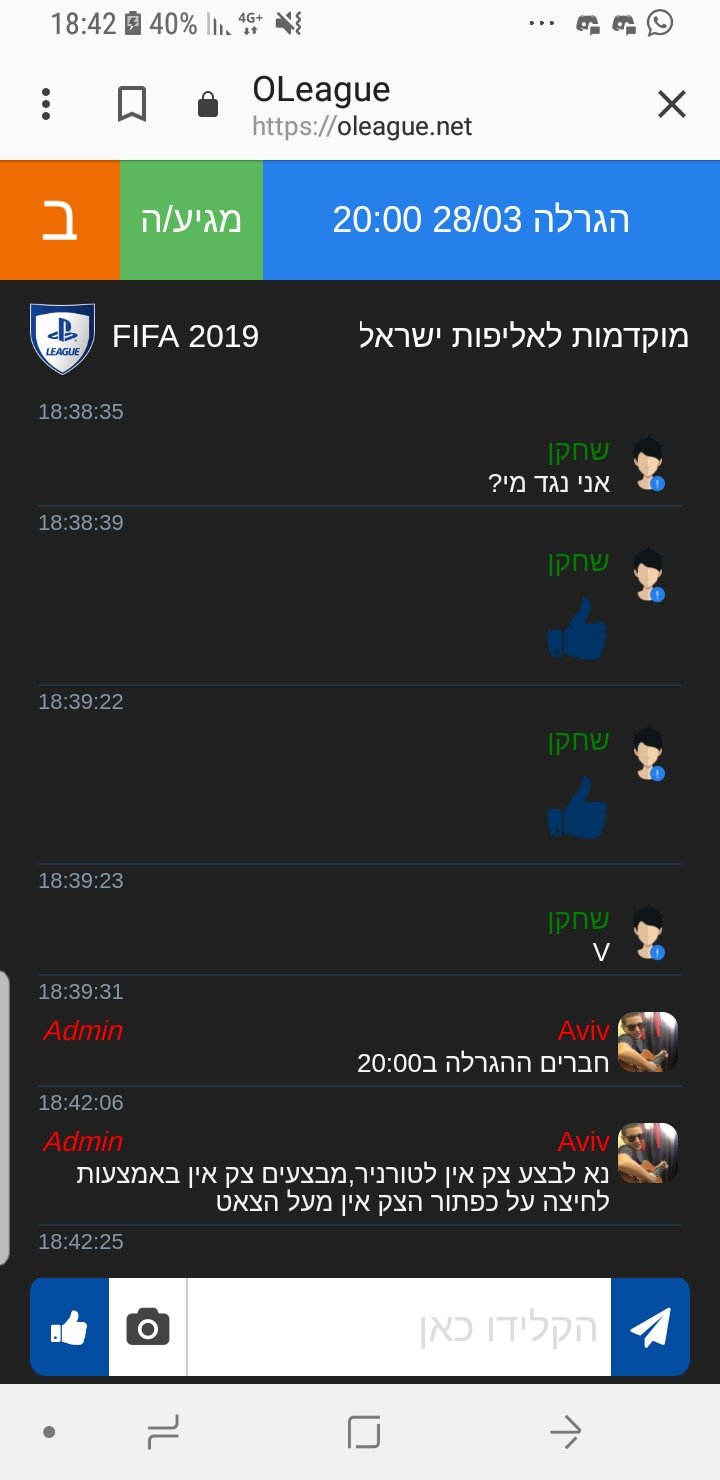Go to home via the navigation bar
The height and width of the screenshot is (1480, 720).
click(364, 1433)
